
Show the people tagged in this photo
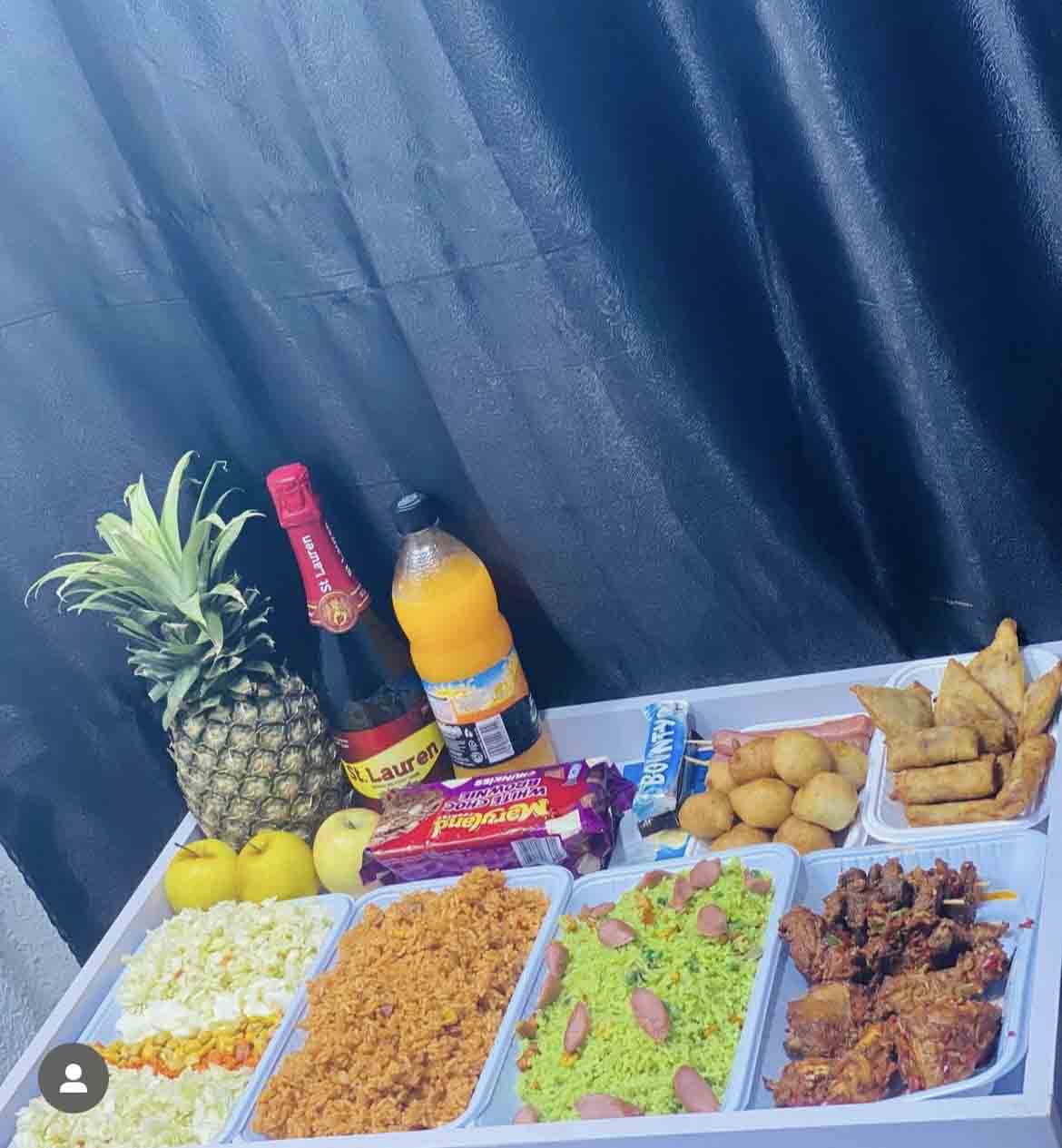coord(74,1079)
